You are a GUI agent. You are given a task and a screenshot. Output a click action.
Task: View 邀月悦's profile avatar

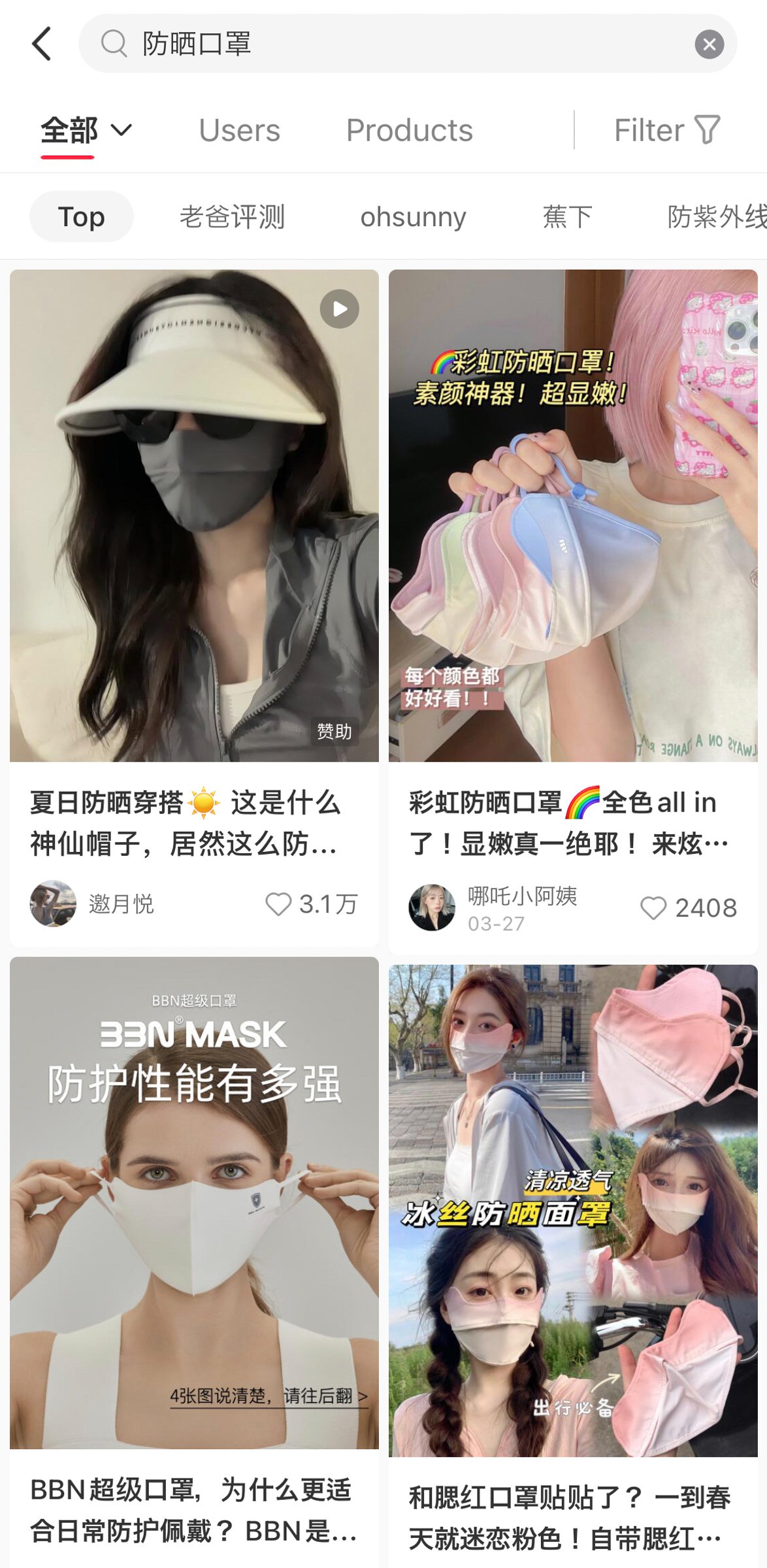point(53,904)
